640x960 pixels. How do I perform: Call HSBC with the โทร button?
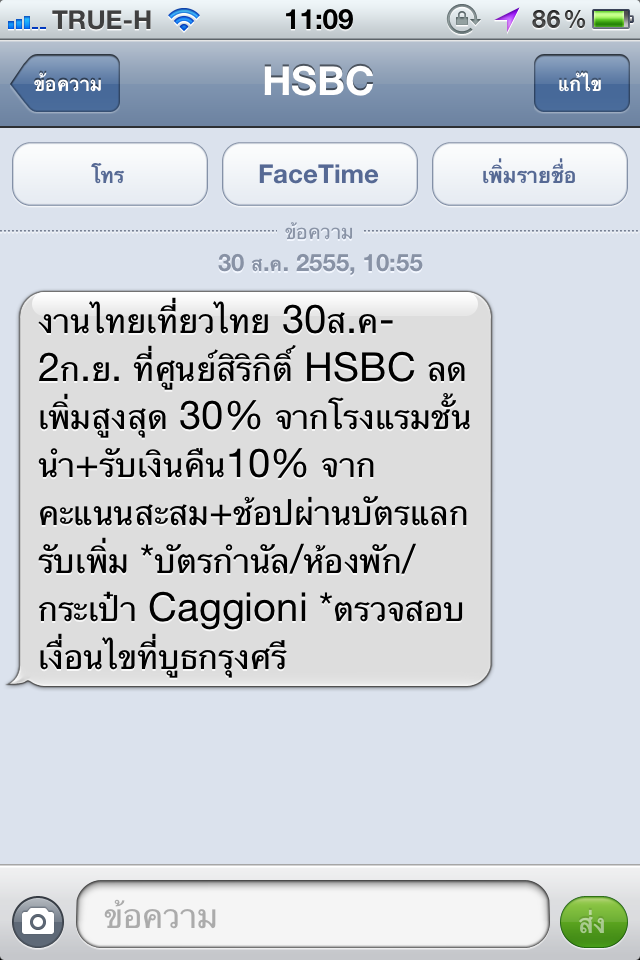tap(109, 175)
